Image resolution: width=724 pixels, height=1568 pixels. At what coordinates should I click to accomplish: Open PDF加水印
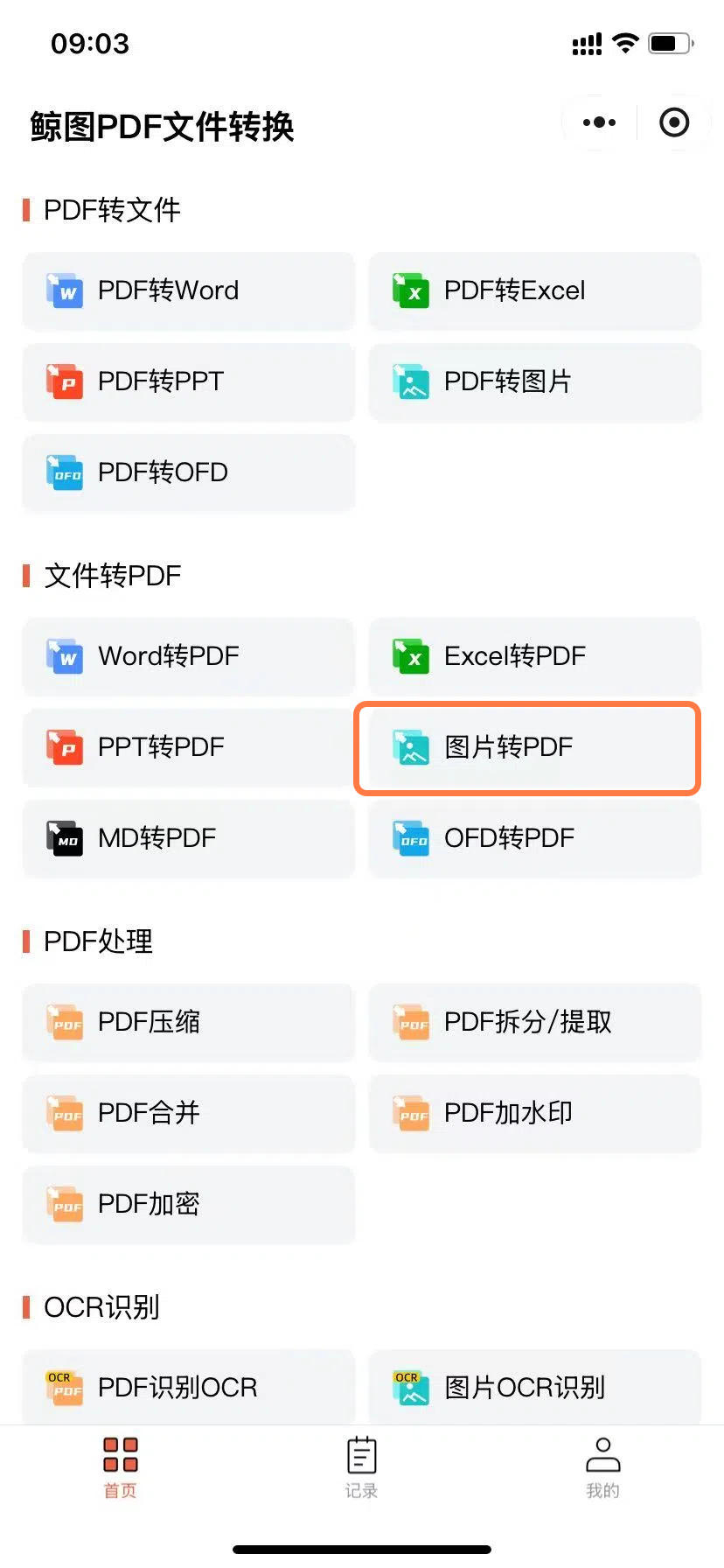pos(535,1113)
